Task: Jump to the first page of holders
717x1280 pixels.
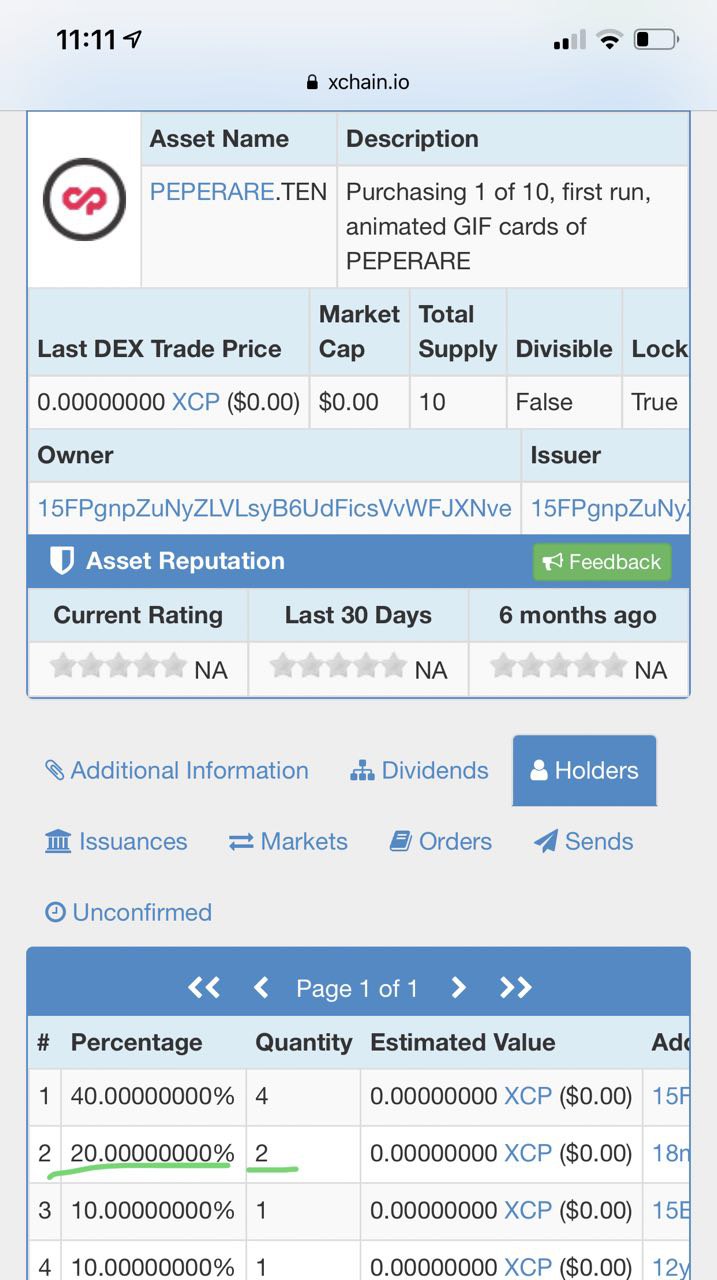Action: tap(204, 988)
